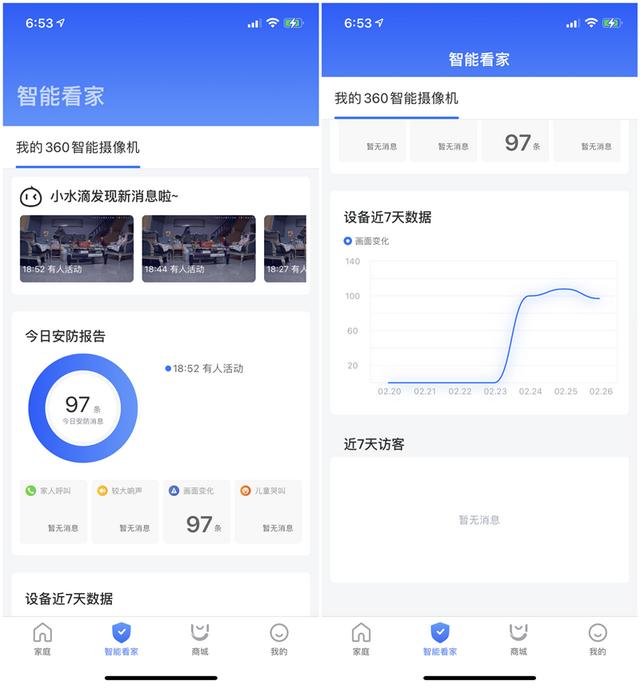
Task: Tap the 18:52 有人活动 entry beside the donut chart
Action: tap(205, 369)
